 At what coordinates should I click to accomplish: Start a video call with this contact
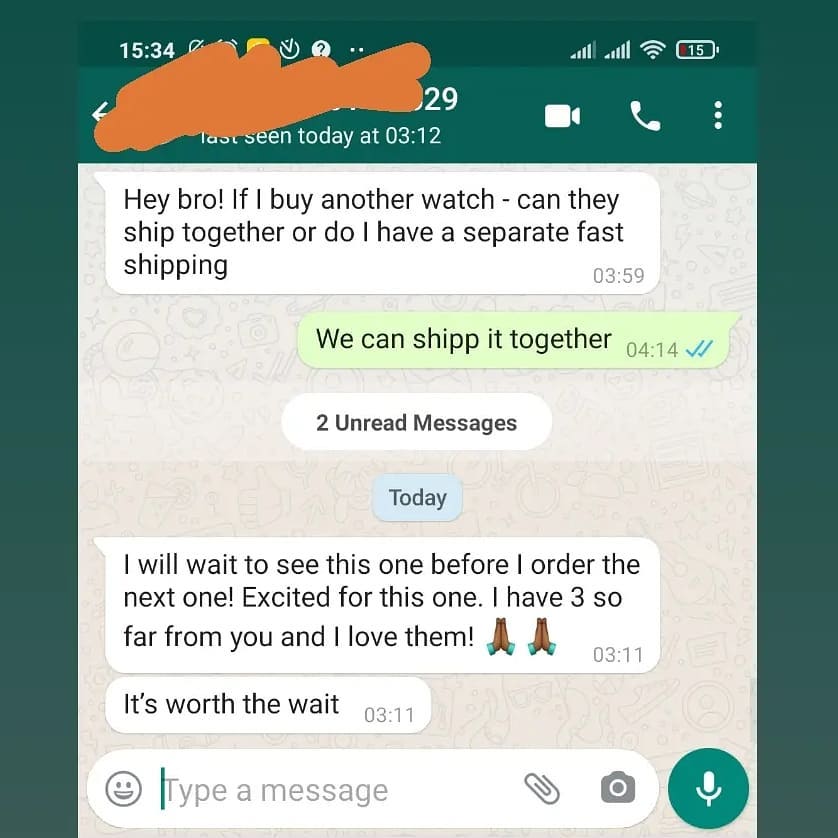(x=562, y=116)
